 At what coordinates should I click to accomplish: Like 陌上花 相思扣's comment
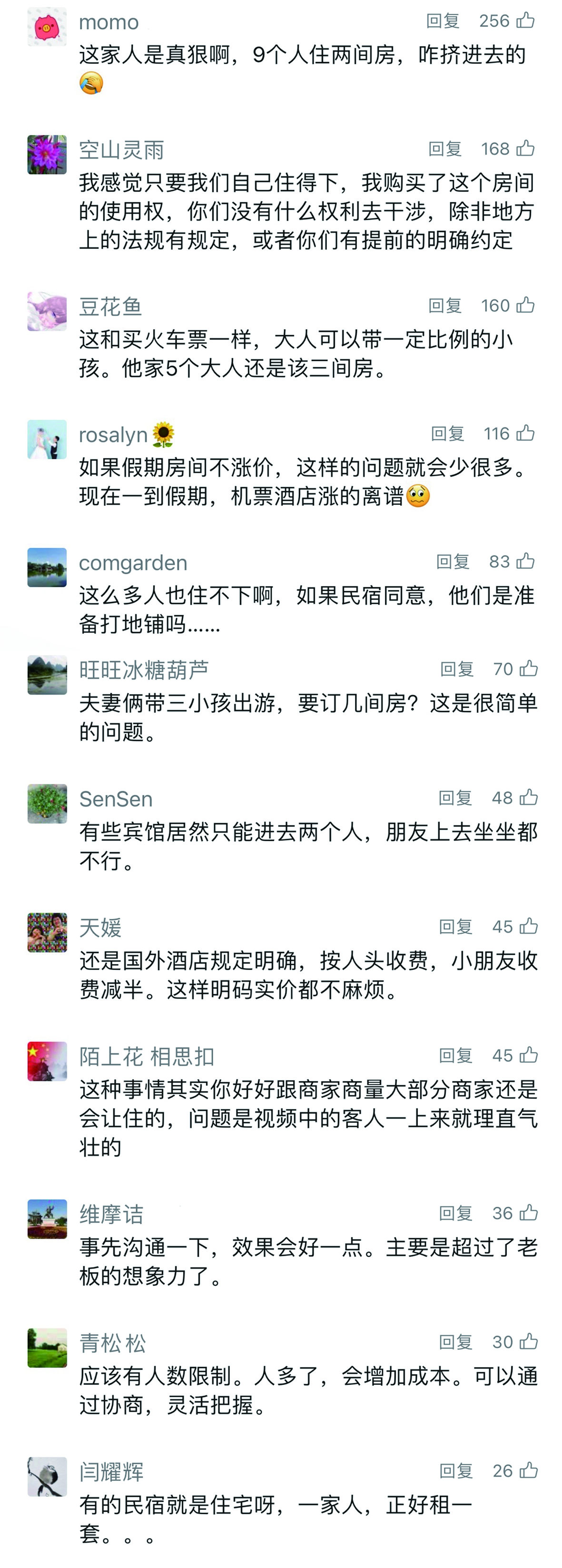(x=528, y=1055)
